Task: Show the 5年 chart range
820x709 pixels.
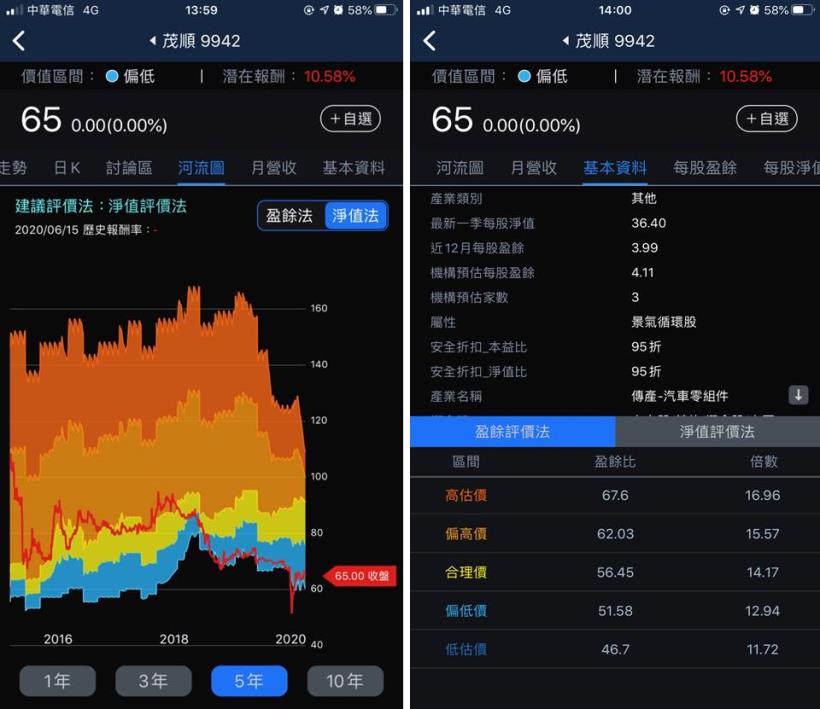Action: coord(249,681)
